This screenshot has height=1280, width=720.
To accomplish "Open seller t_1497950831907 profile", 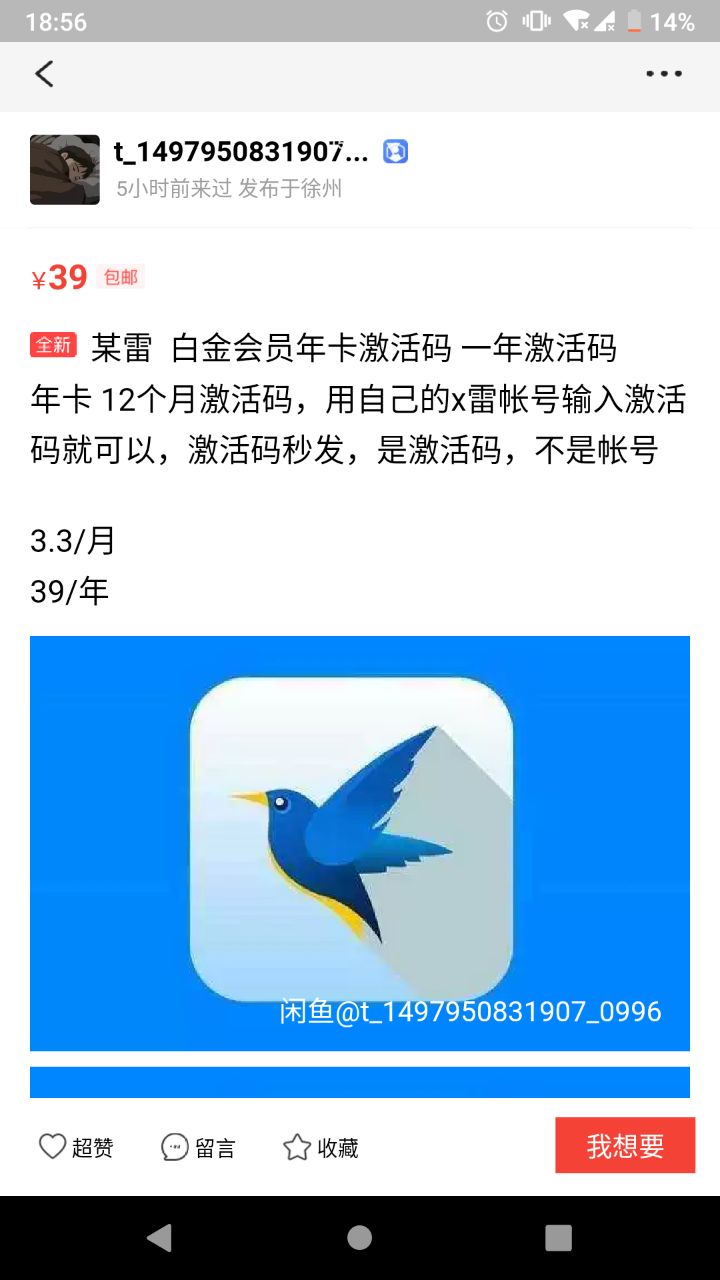I will (x=240, y=152).
